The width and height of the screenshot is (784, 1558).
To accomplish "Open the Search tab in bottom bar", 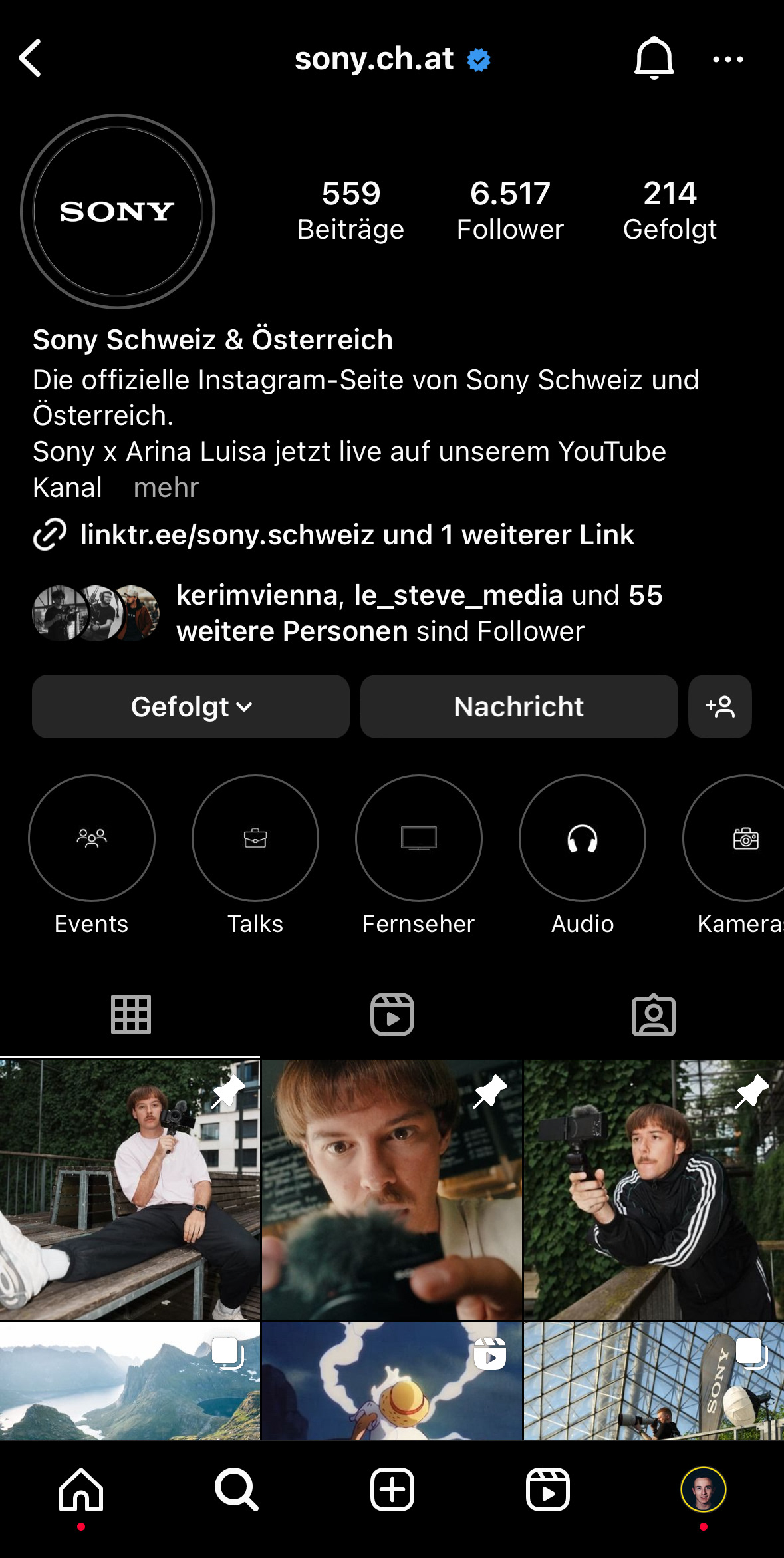I will click(237, 1489).
